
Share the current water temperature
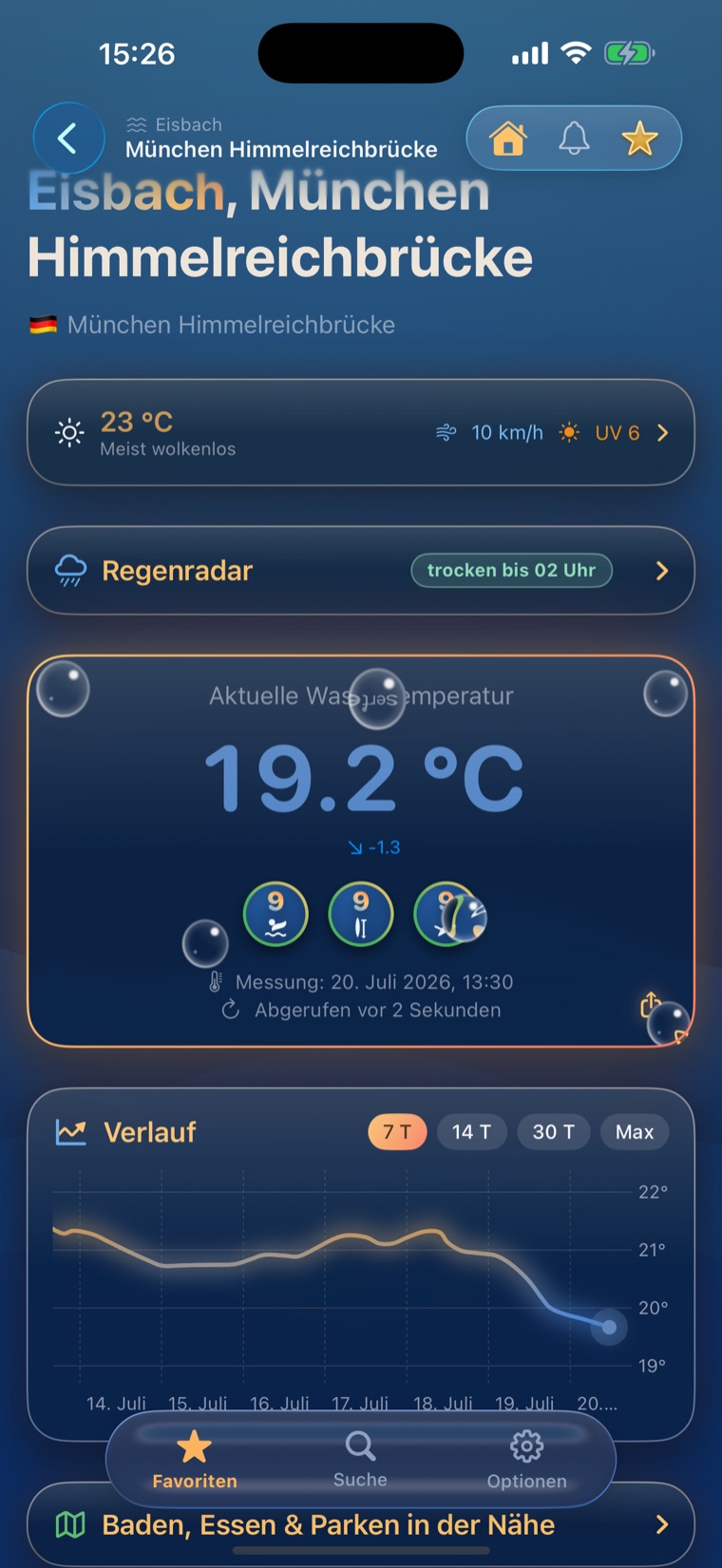point(651,1005)
